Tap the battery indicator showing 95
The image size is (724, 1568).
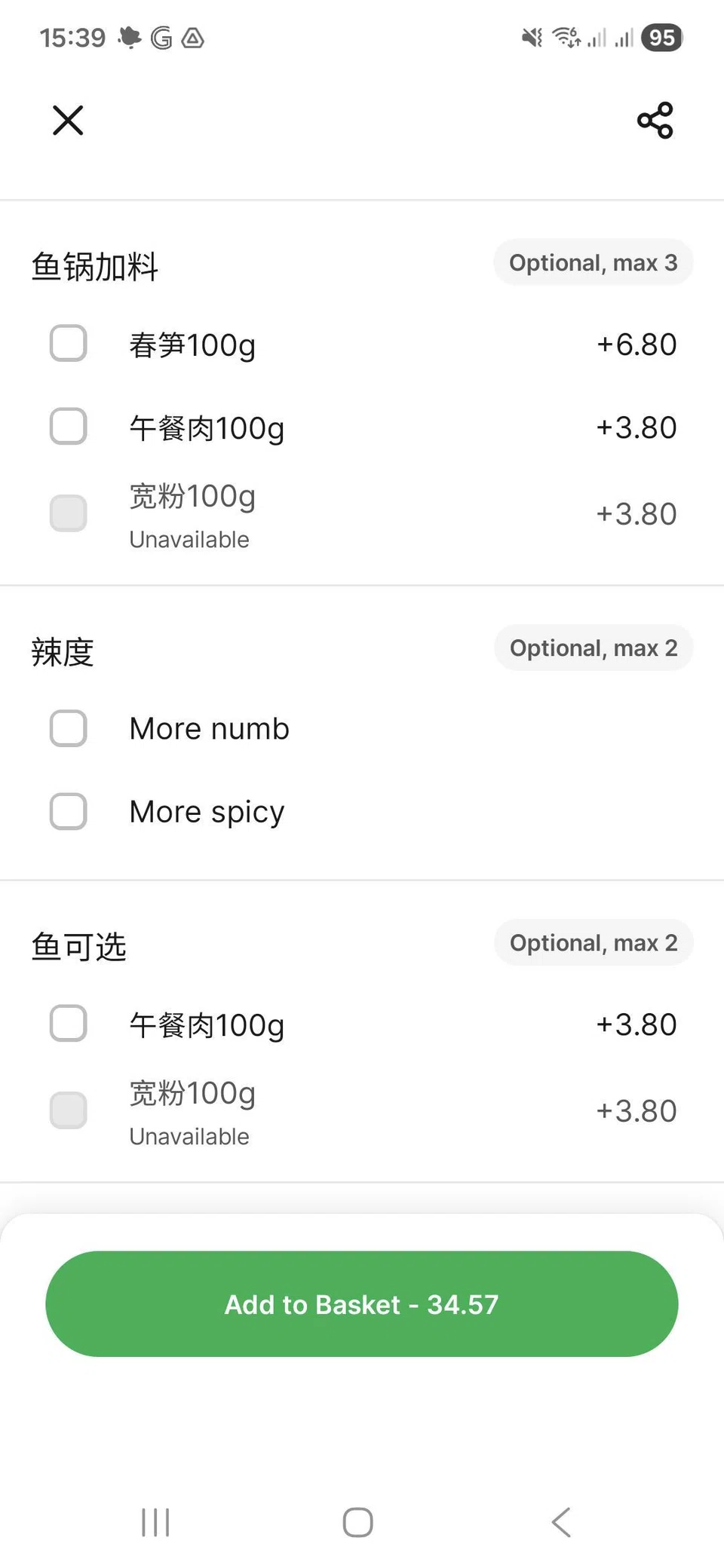(x=661, y=37)
